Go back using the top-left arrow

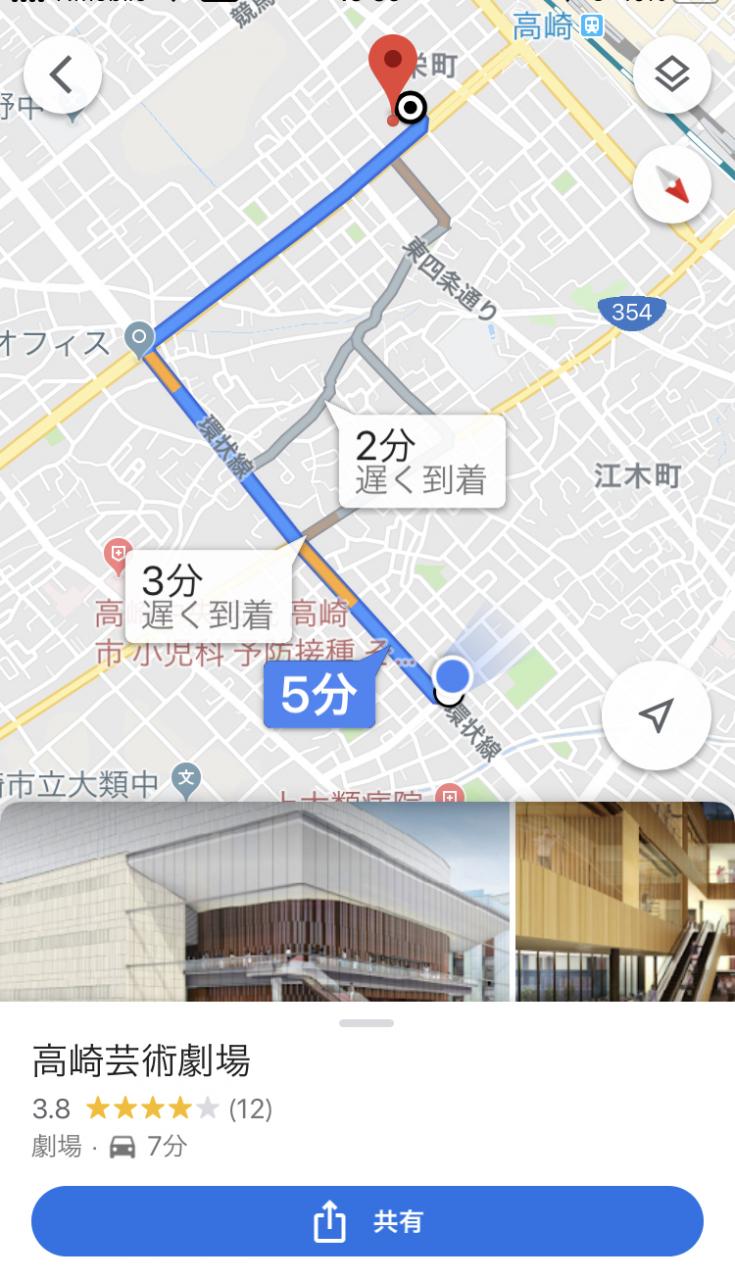point(62,74)
